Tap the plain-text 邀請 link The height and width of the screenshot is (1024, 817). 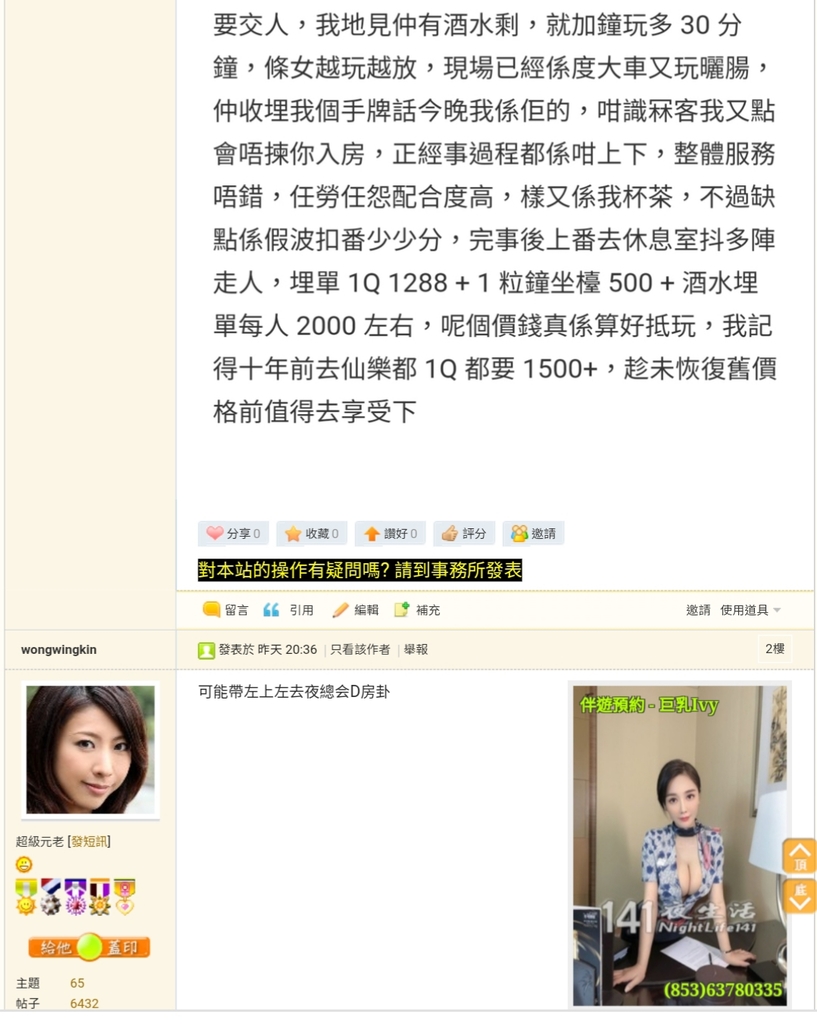[x=698, y=610]
